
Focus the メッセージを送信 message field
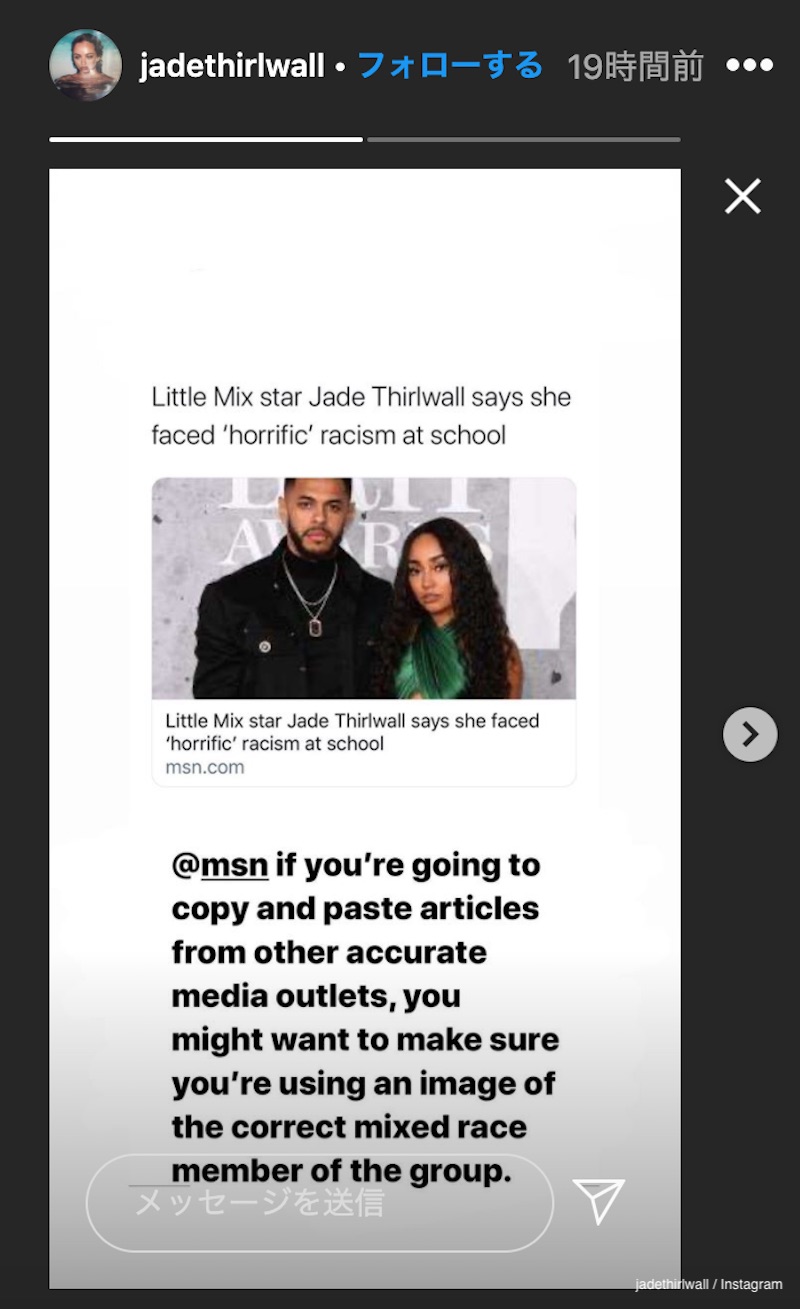point(320,1203)
